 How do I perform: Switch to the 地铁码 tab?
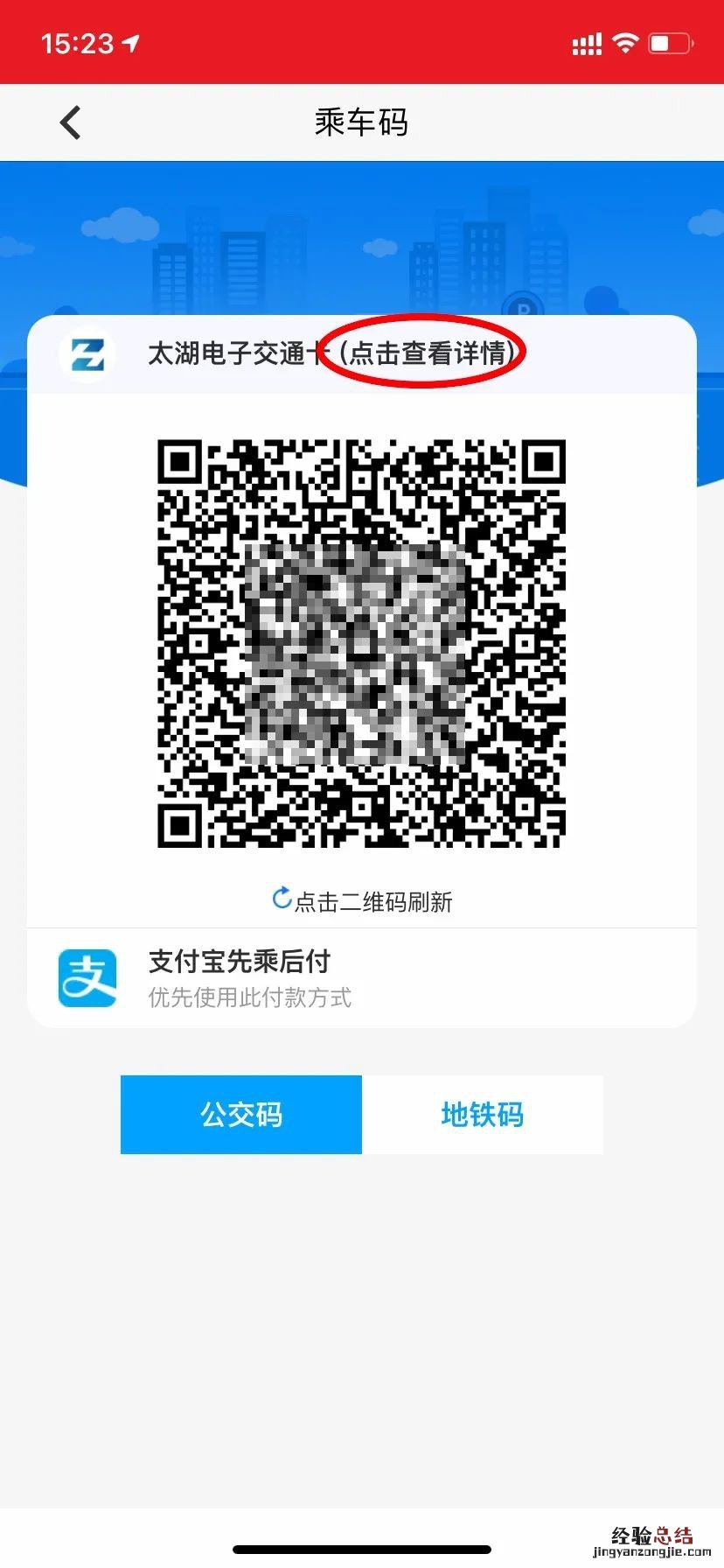click(482, 1115)
